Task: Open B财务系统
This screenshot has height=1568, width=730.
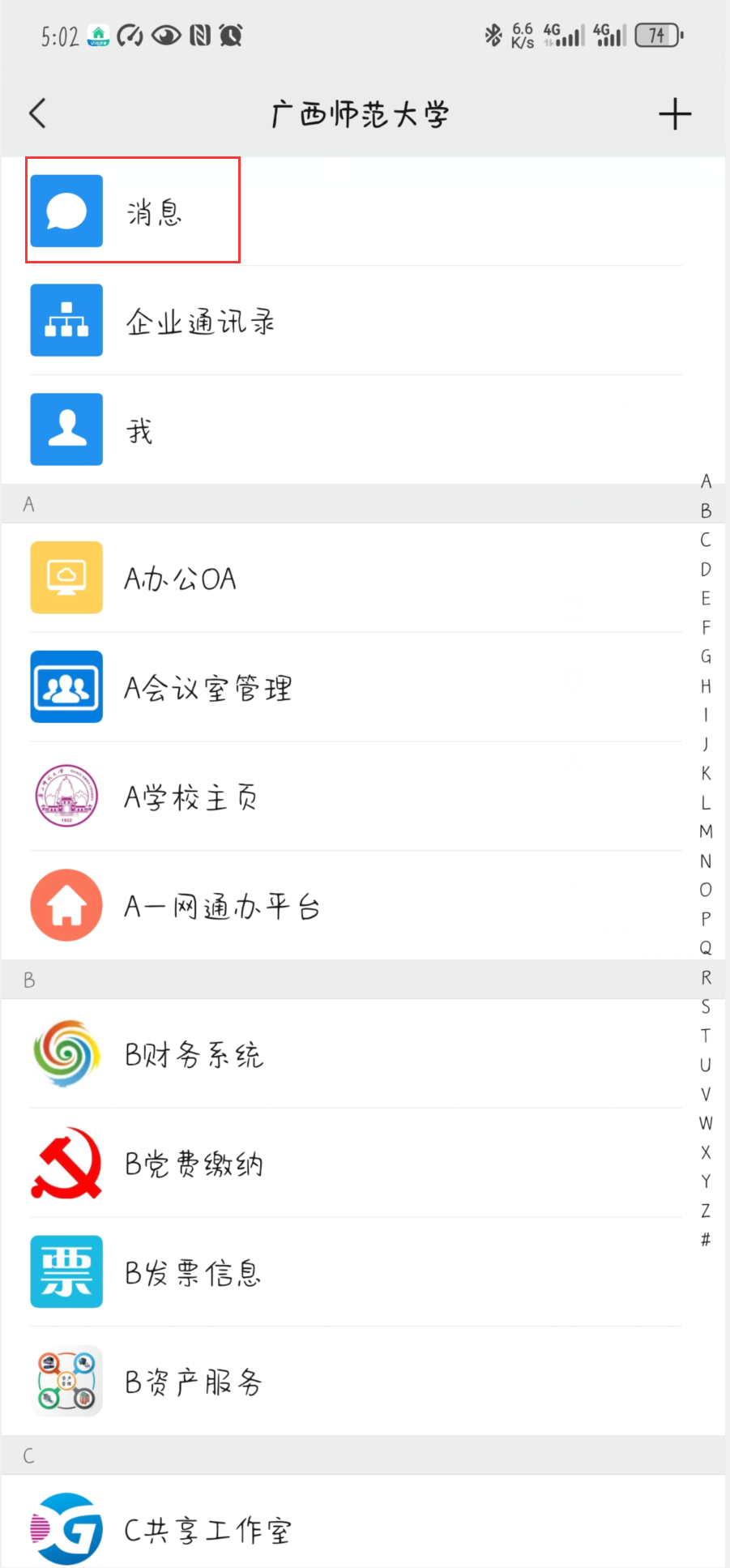Action: click(363, 1053)
